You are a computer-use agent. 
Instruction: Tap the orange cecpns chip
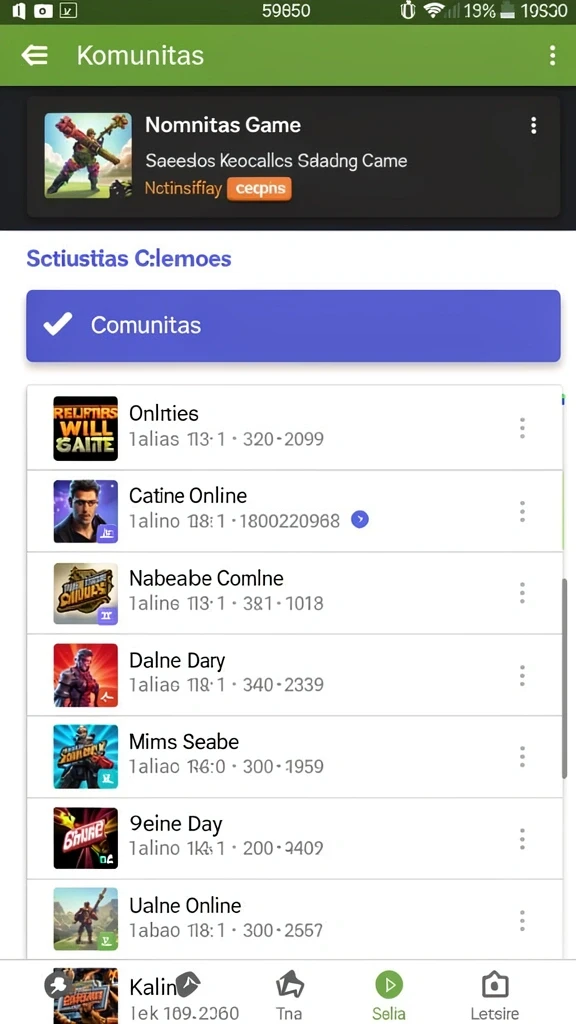pos(259,189)
